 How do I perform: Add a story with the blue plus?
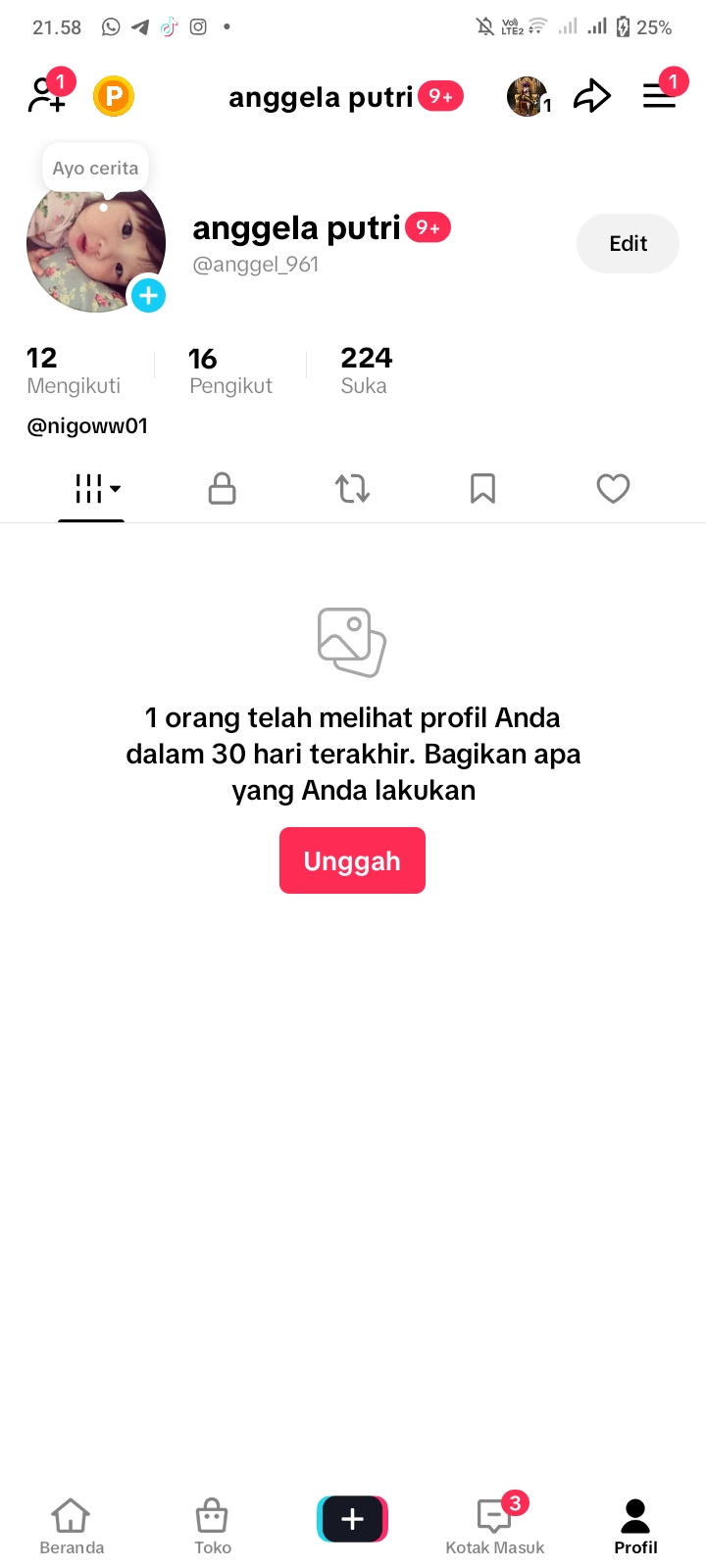click(x=148, y=295)
